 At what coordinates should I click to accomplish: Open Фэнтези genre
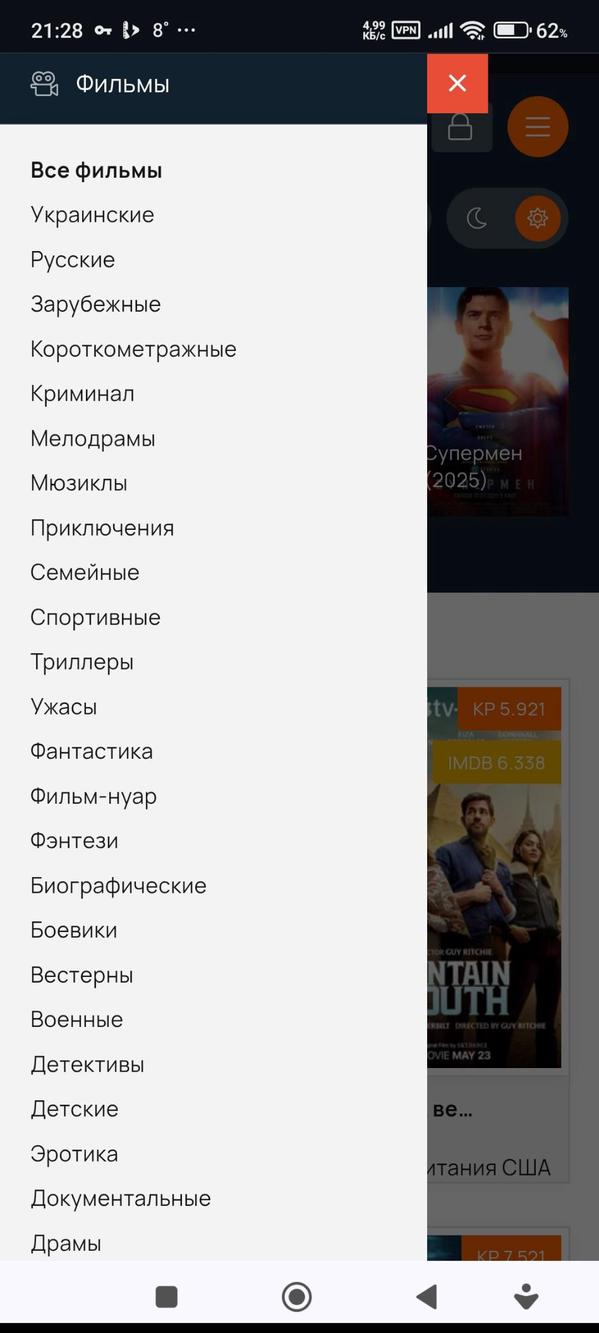[74, 841]
